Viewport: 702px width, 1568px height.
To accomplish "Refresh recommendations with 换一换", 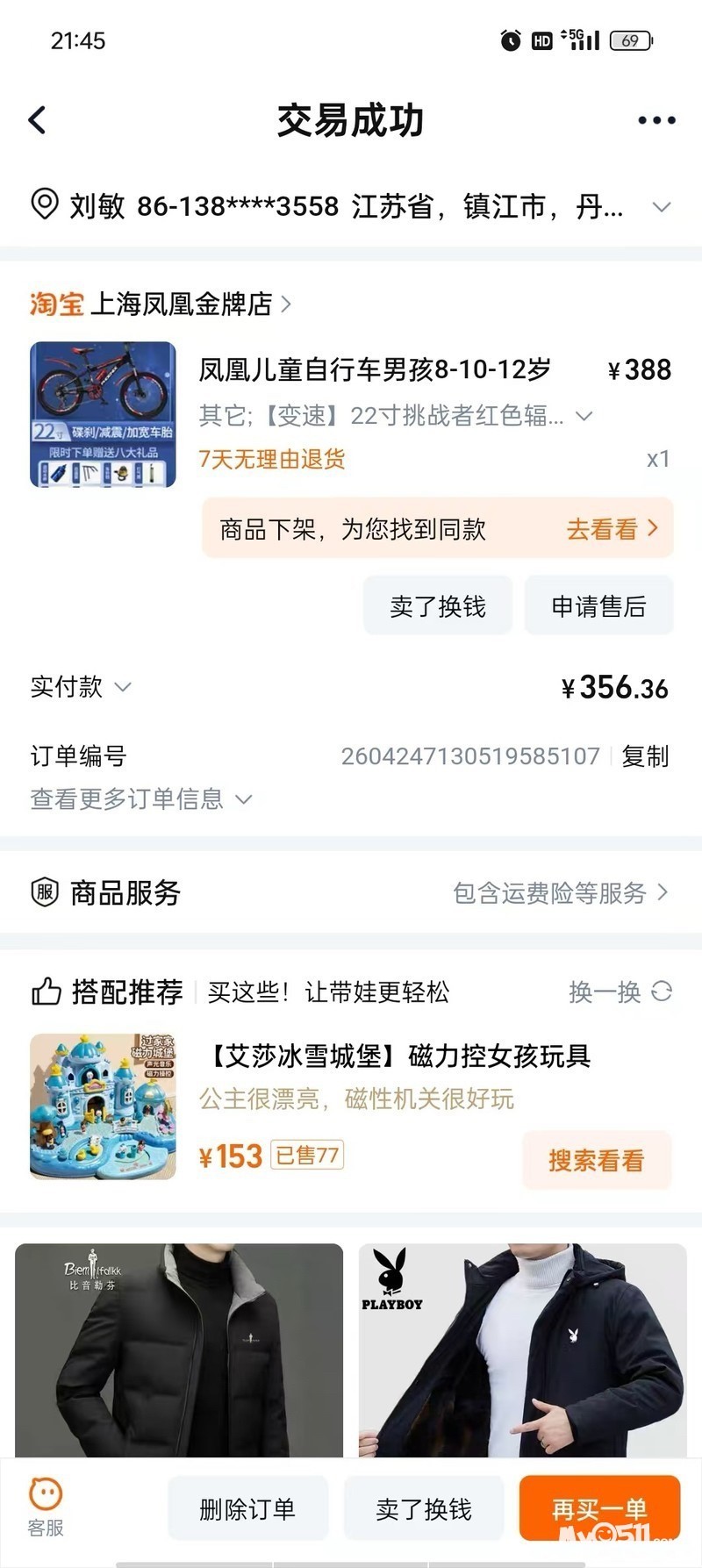I will [620, 992].
